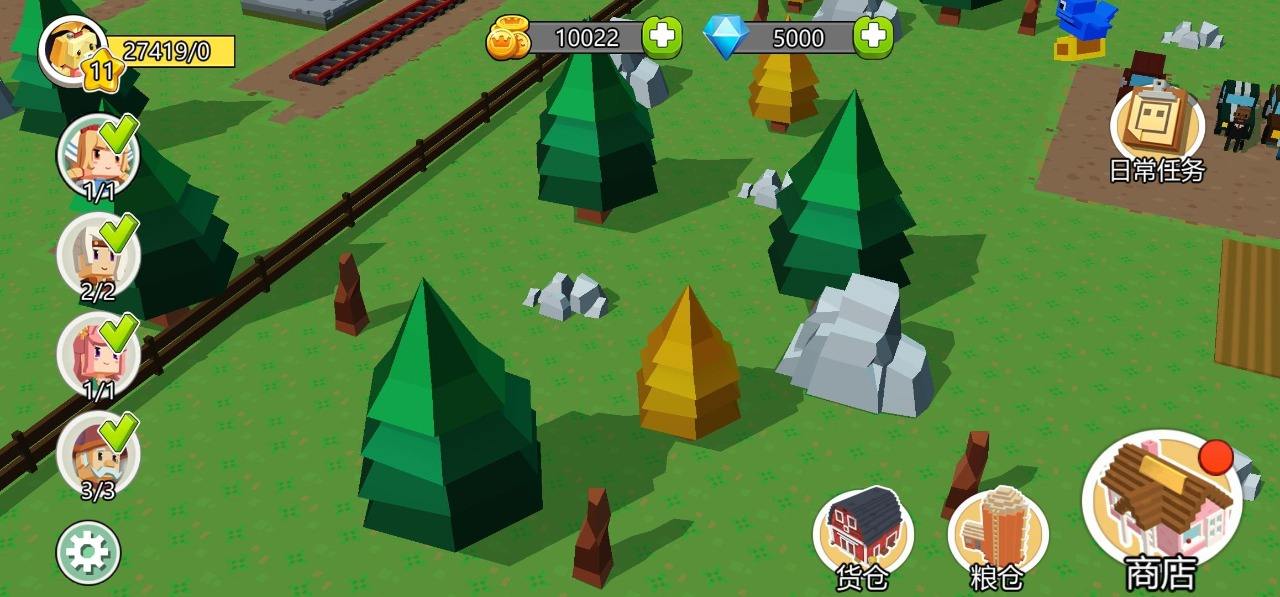Select the character order showing 1/1 at top

tap(98, 155)
